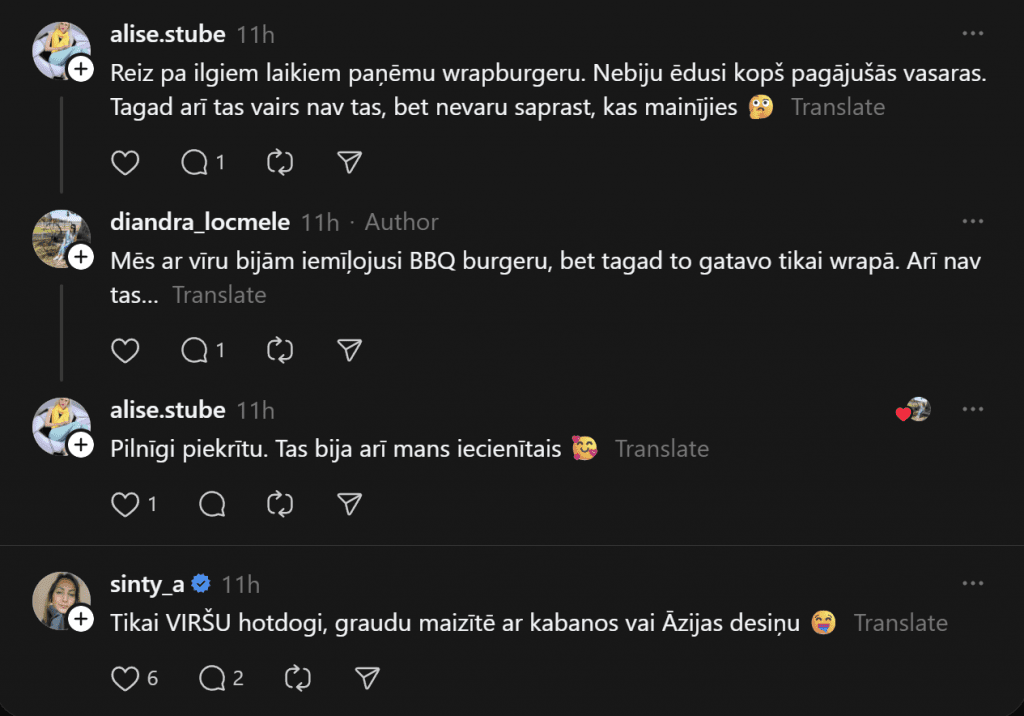Viewport: 1024px width, 716px height.
Task: Follow sinty_a via avatar plus badge
Action: 82,617
